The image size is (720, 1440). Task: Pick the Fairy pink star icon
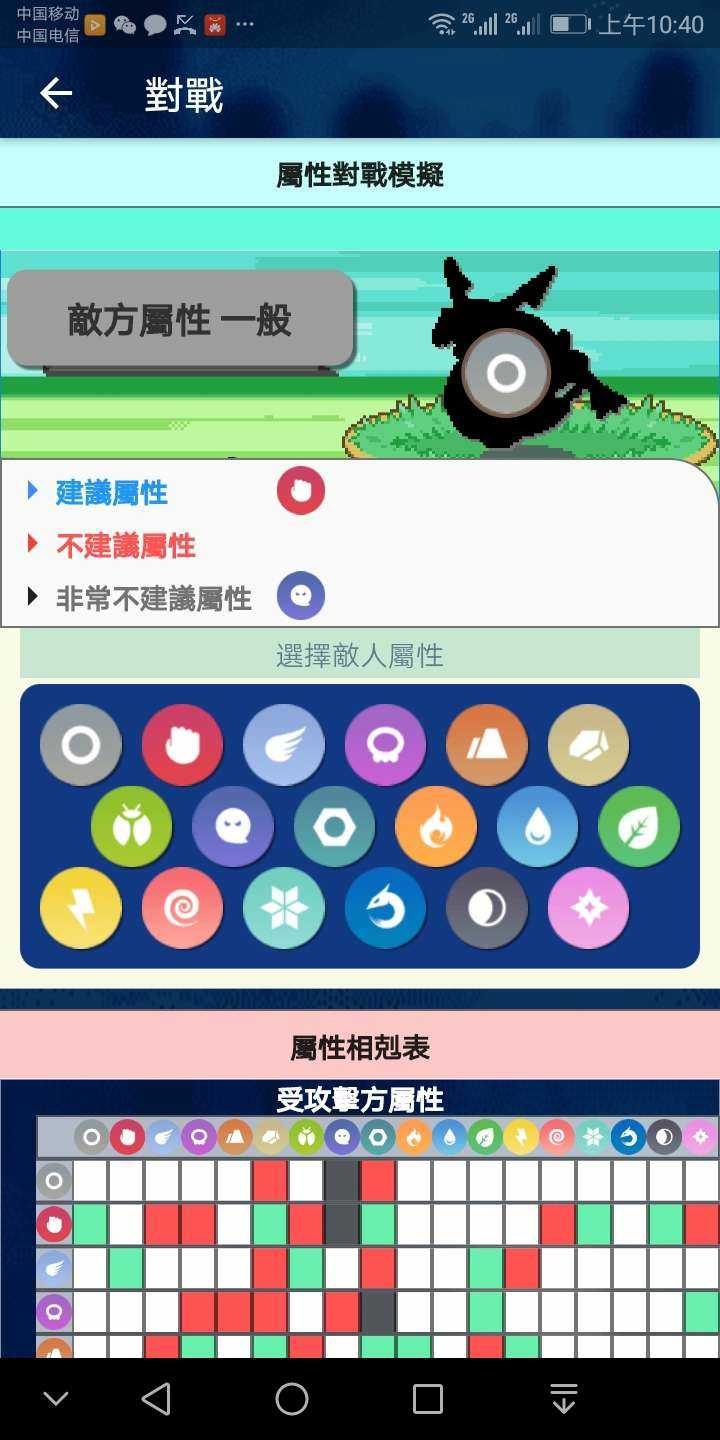point(588,908)
